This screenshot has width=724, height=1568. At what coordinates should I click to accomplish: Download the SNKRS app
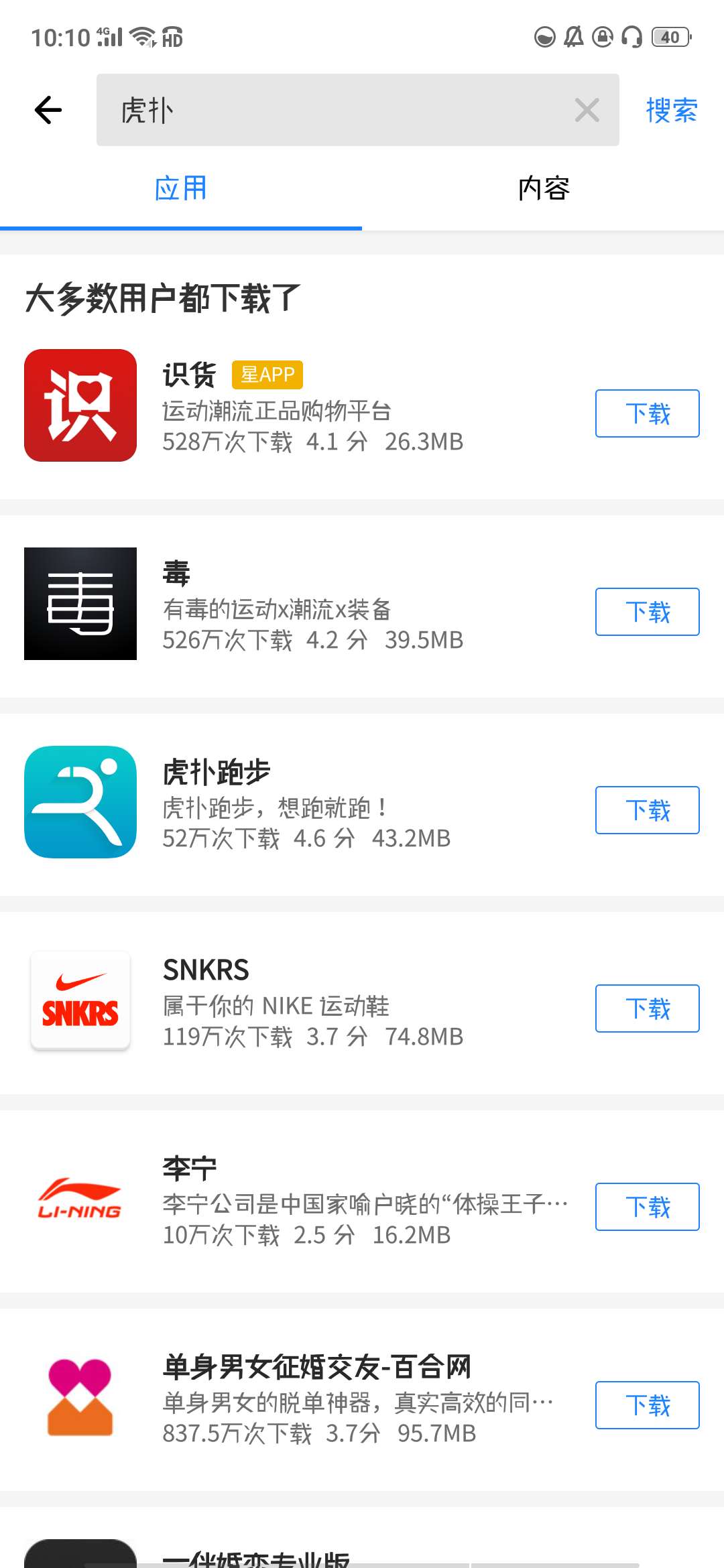coord(646,1008)
